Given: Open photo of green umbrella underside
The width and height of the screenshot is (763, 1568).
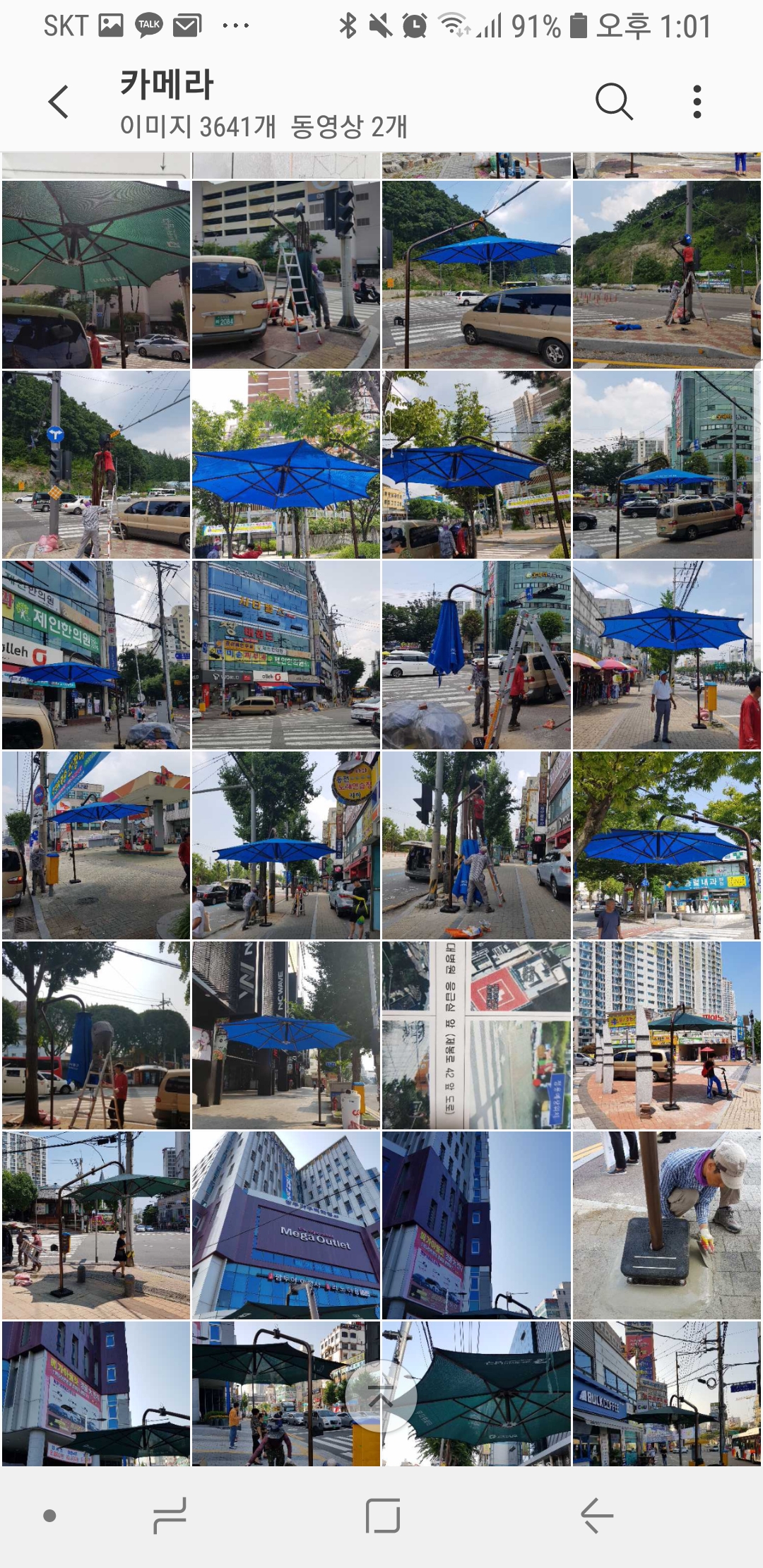Looking at the screenshot, I should (x=96, y=275).
